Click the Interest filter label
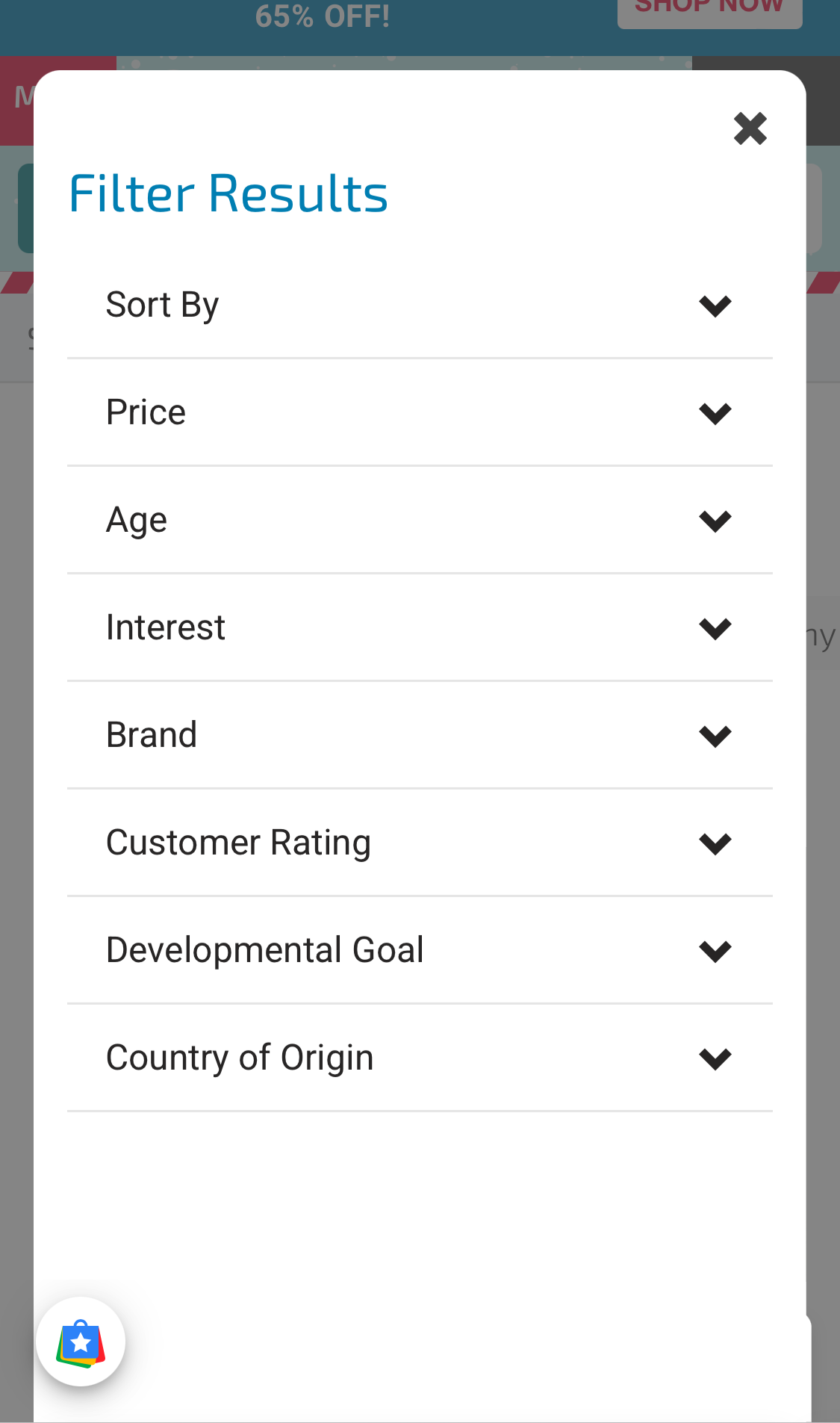The image size is (840, 1423). tap(166, 626)
